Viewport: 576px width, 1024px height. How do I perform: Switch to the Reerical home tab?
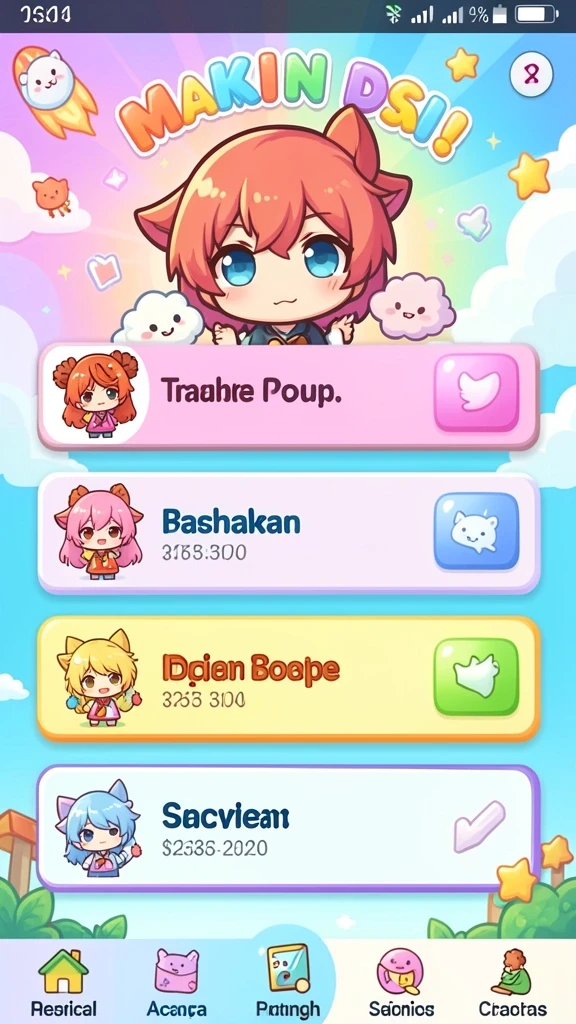(x=63, y=983)
